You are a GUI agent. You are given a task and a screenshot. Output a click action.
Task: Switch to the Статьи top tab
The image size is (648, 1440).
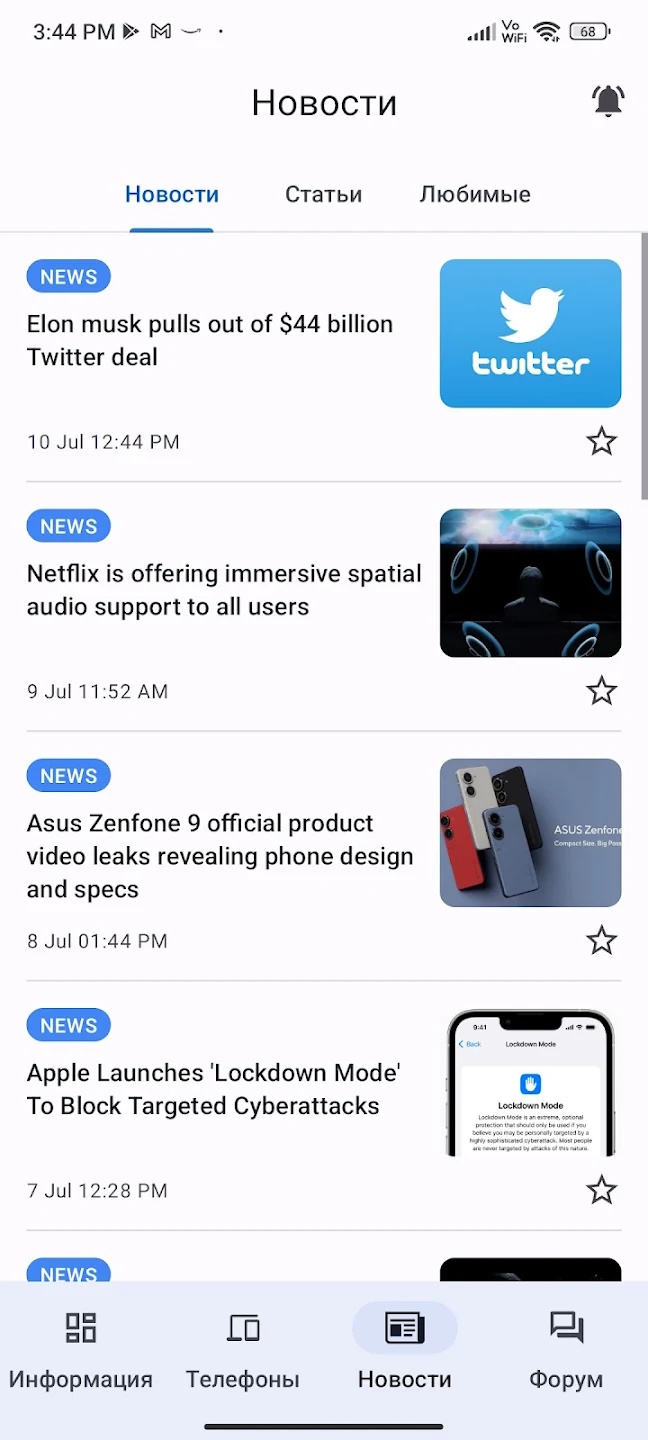click(x=323, y=194)
